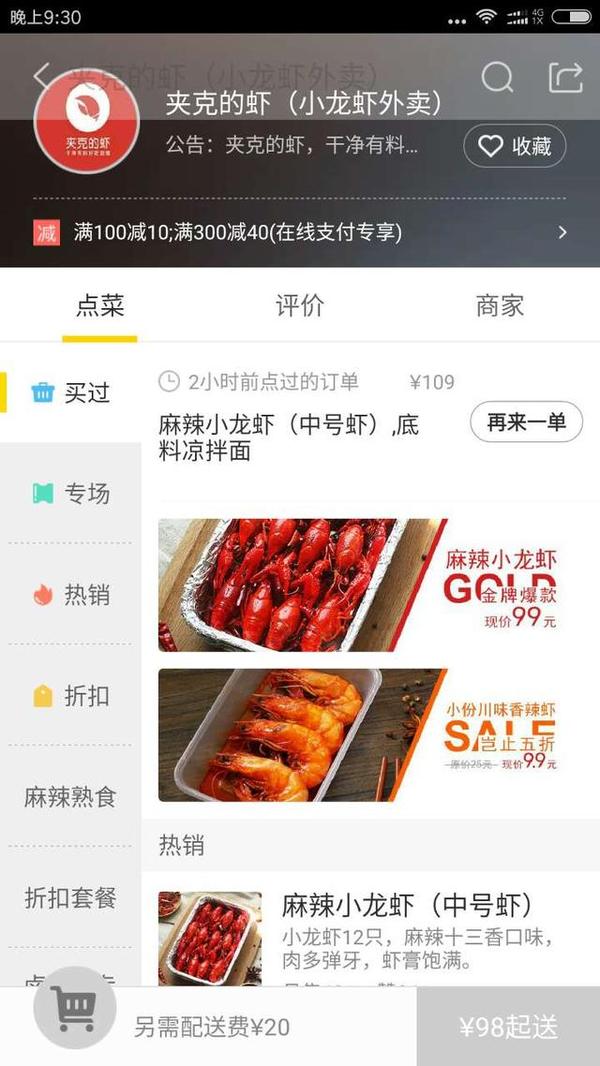Select the 买过 category

(x=70, y=393)
